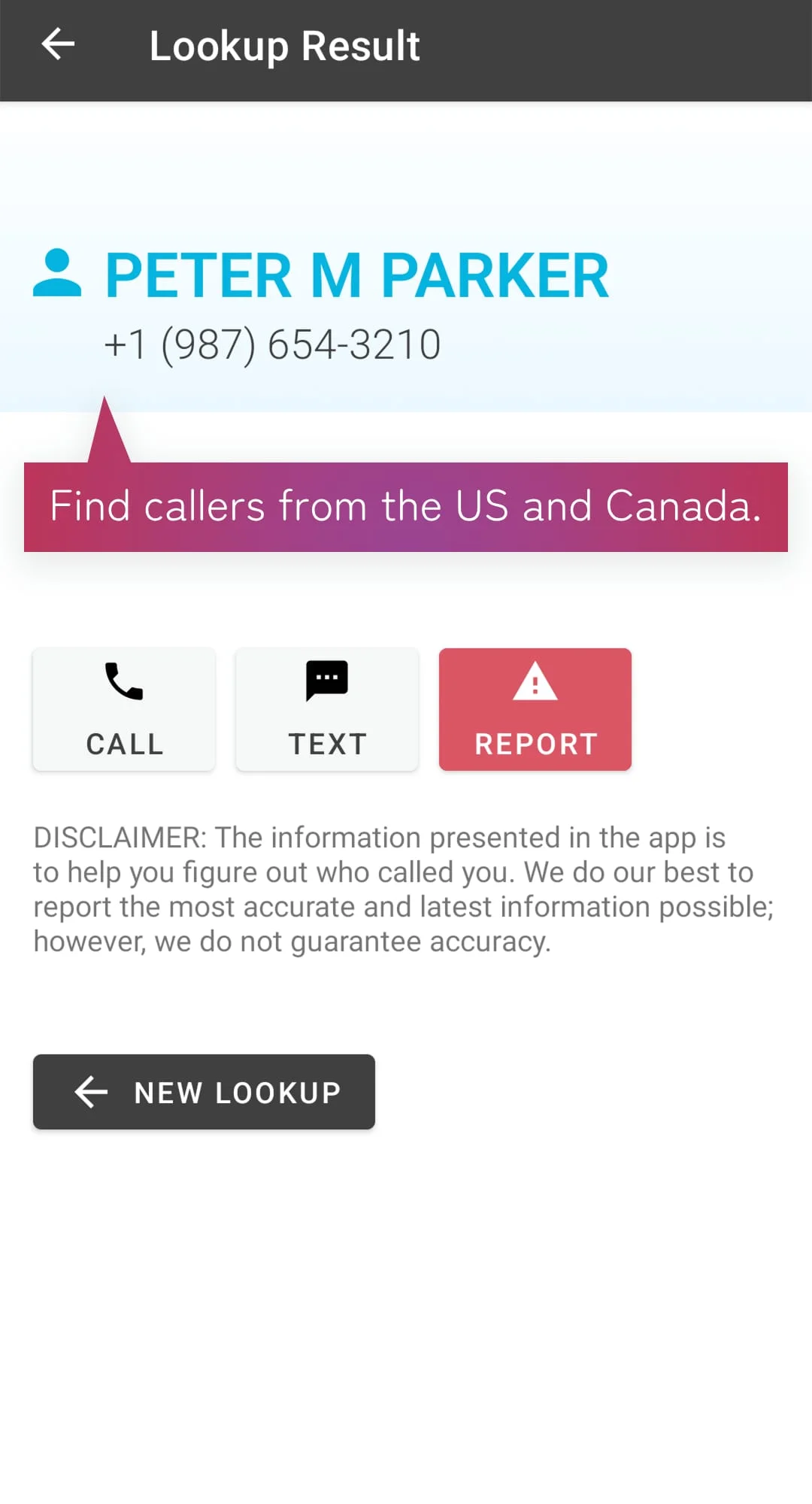
Task: Click the blue person icon beside Peter M Parker
Action: tap(56, 273)
